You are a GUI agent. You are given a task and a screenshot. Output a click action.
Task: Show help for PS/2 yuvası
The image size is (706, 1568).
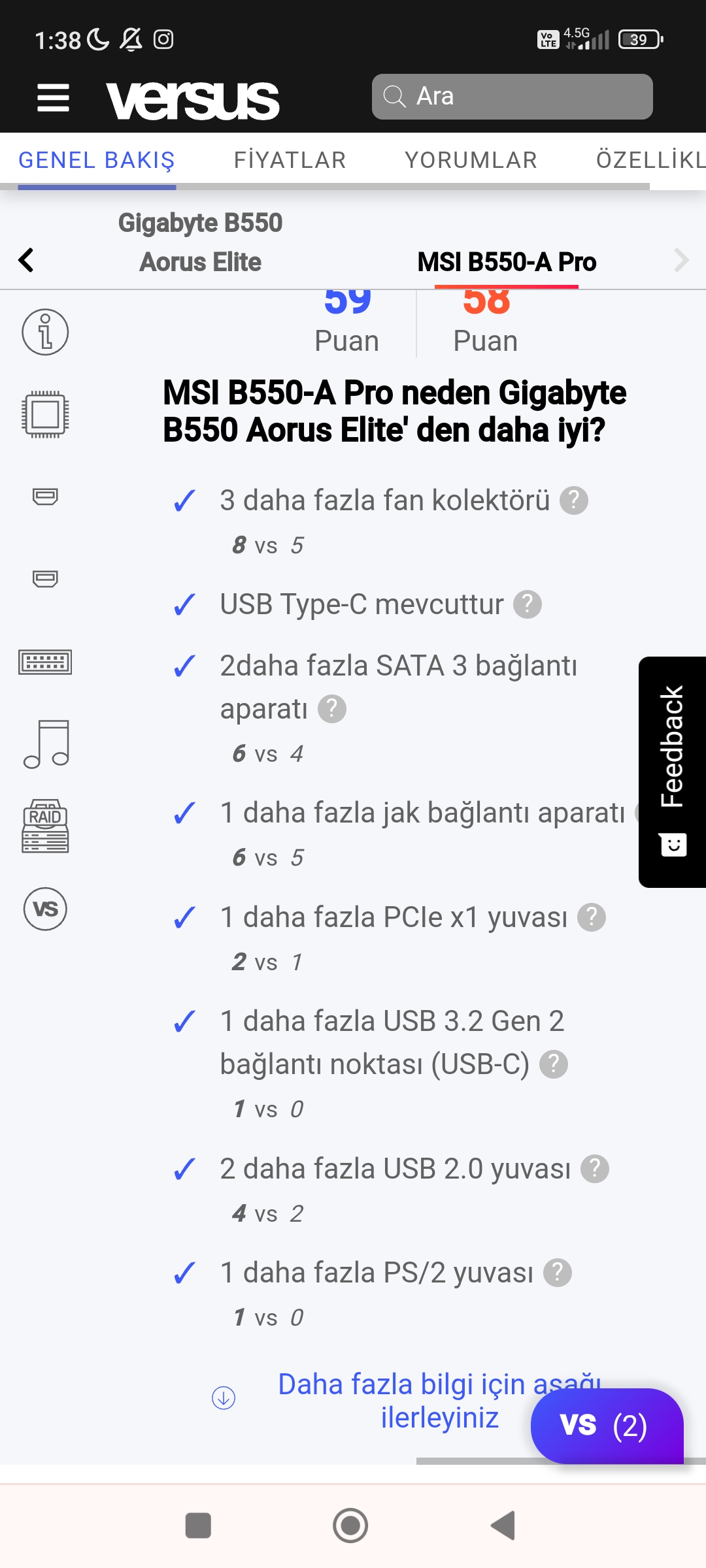tap(558, 1273)
